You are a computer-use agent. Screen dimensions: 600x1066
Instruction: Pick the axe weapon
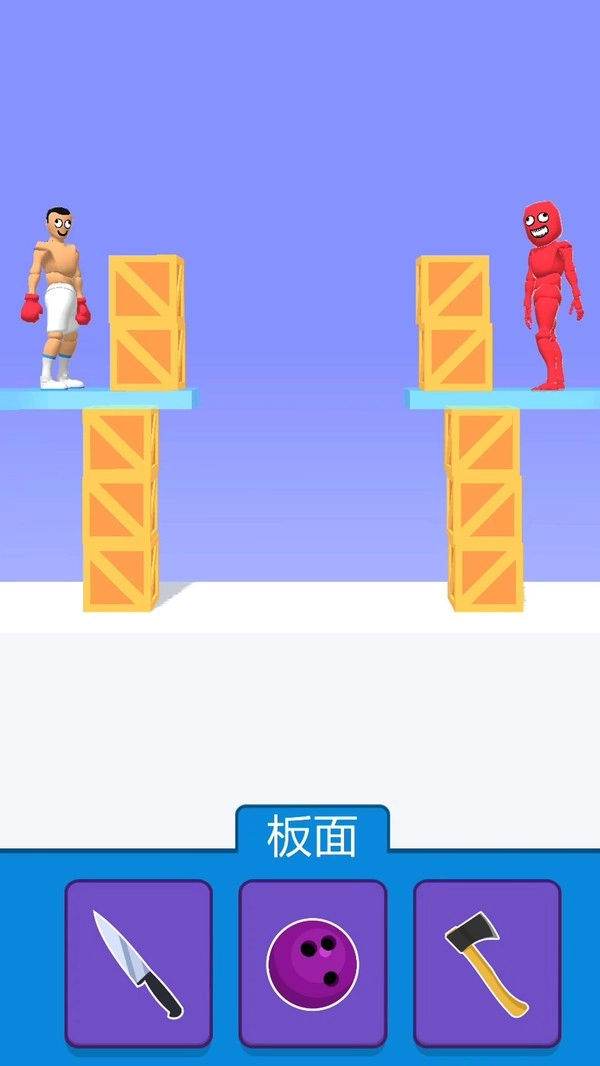(x=487, y=963)
